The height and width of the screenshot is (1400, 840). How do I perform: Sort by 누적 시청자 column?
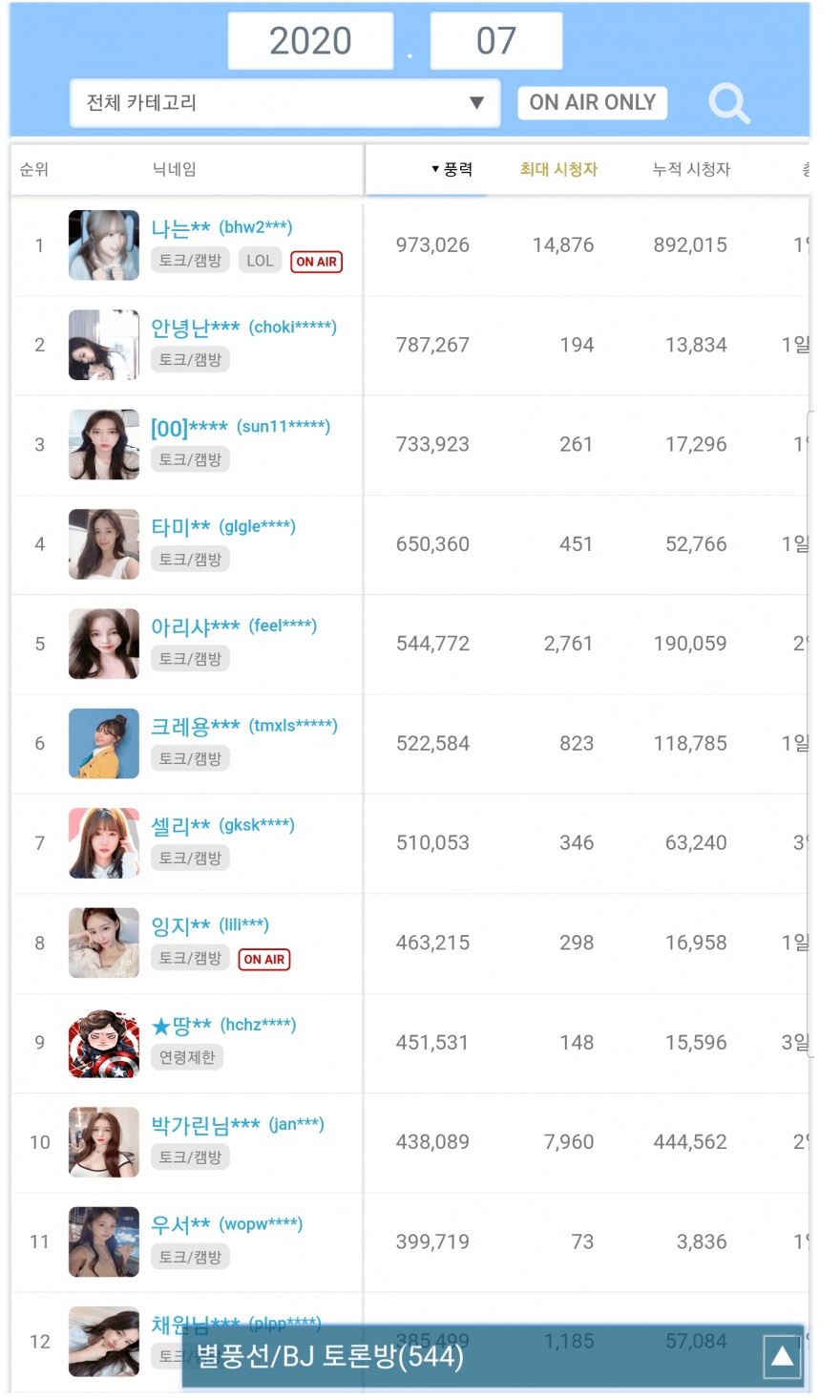[691, 169]
